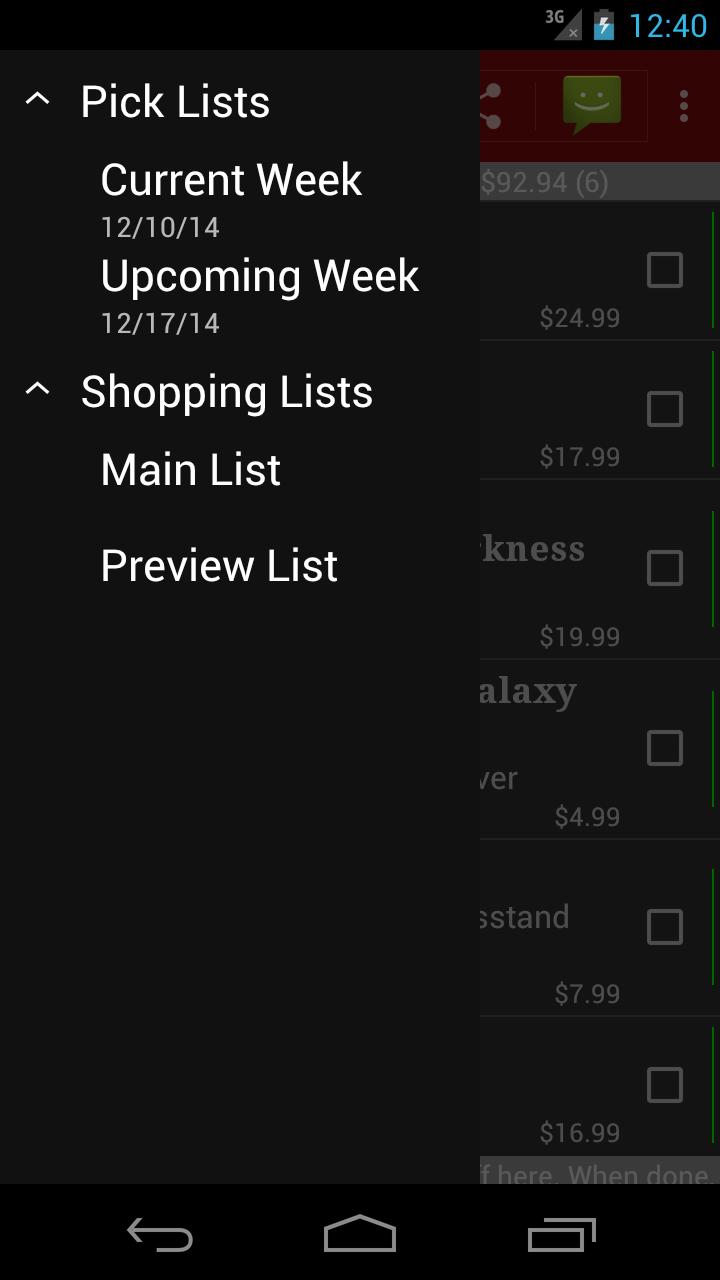720x1280 pixels.
Task: Select the Preview List
Action: click(x=219, y=566)
